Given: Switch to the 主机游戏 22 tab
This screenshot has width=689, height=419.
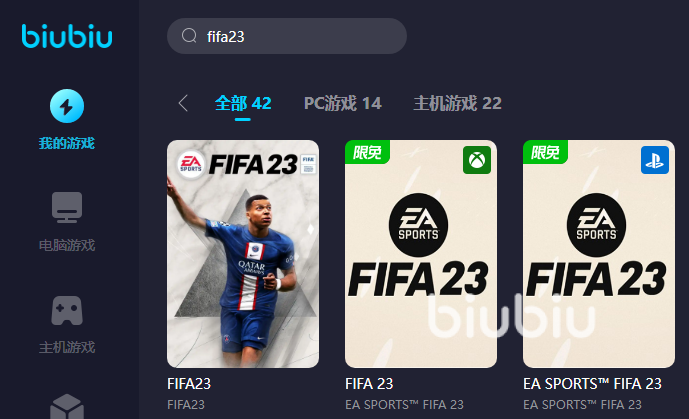Looking at the screenshot, I should tap(457, 103).
